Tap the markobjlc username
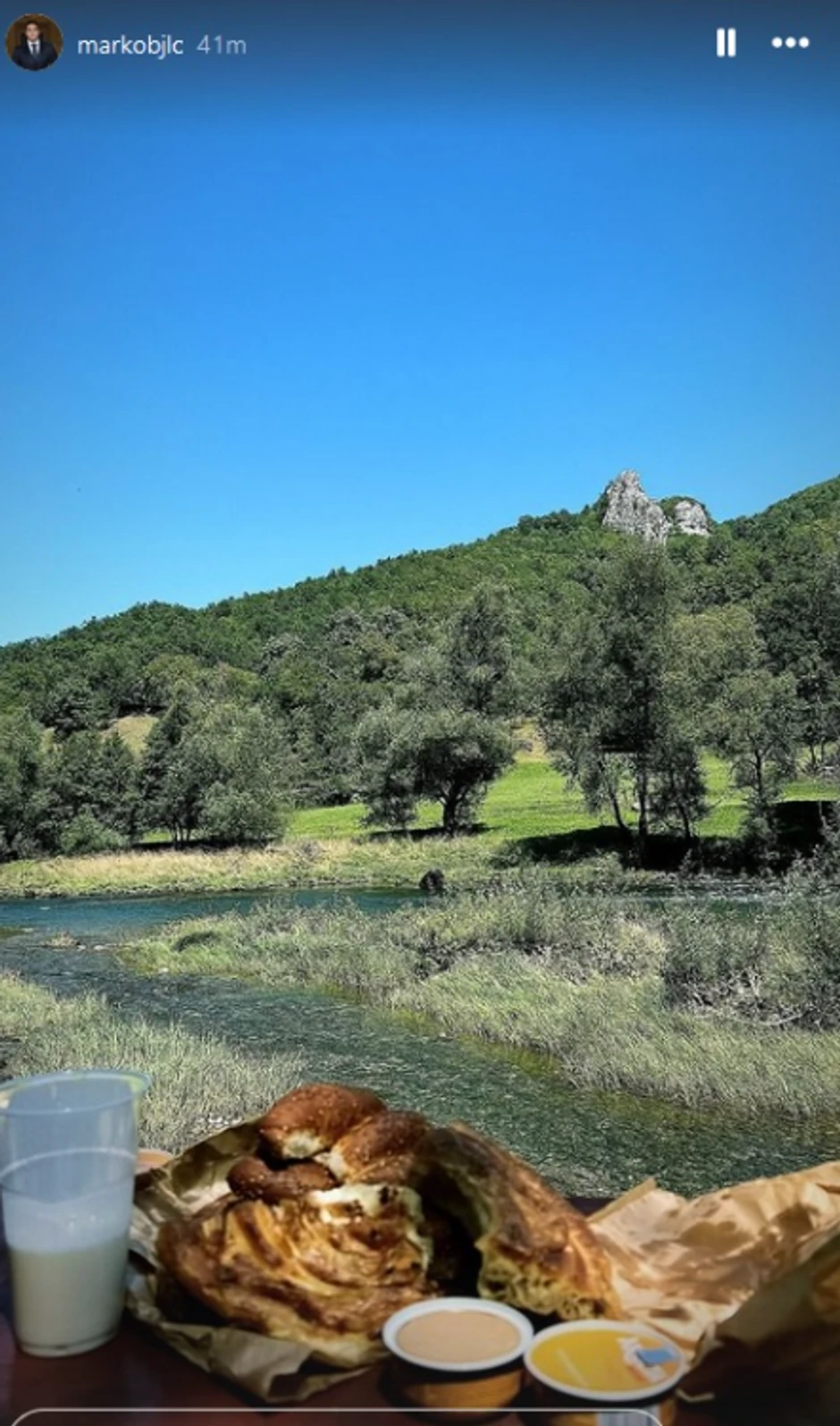The width and height of the screenshot is (840, 1426). tap(130, 46)
